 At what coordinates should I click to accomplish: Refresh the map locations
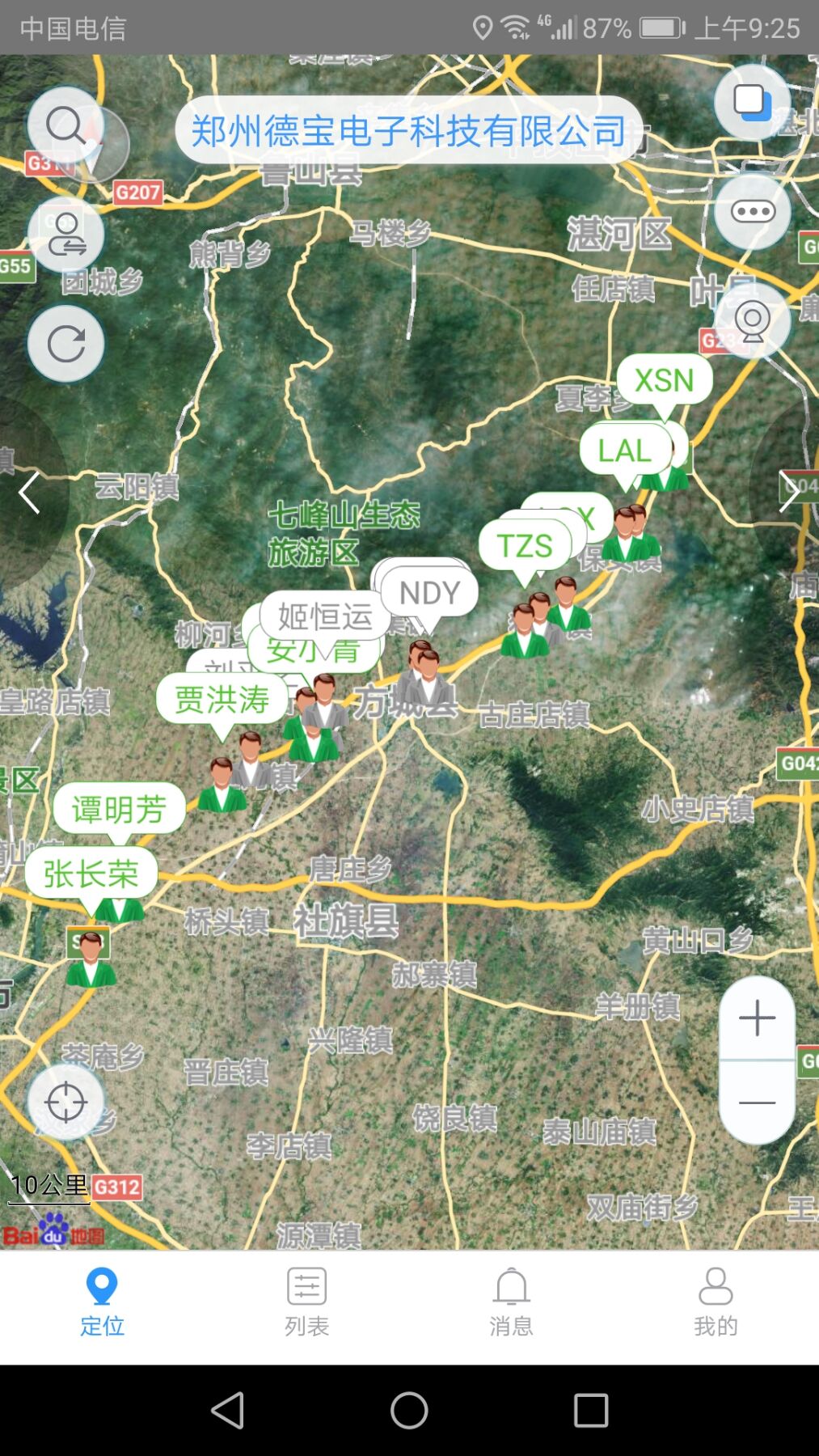coord(65,344)
